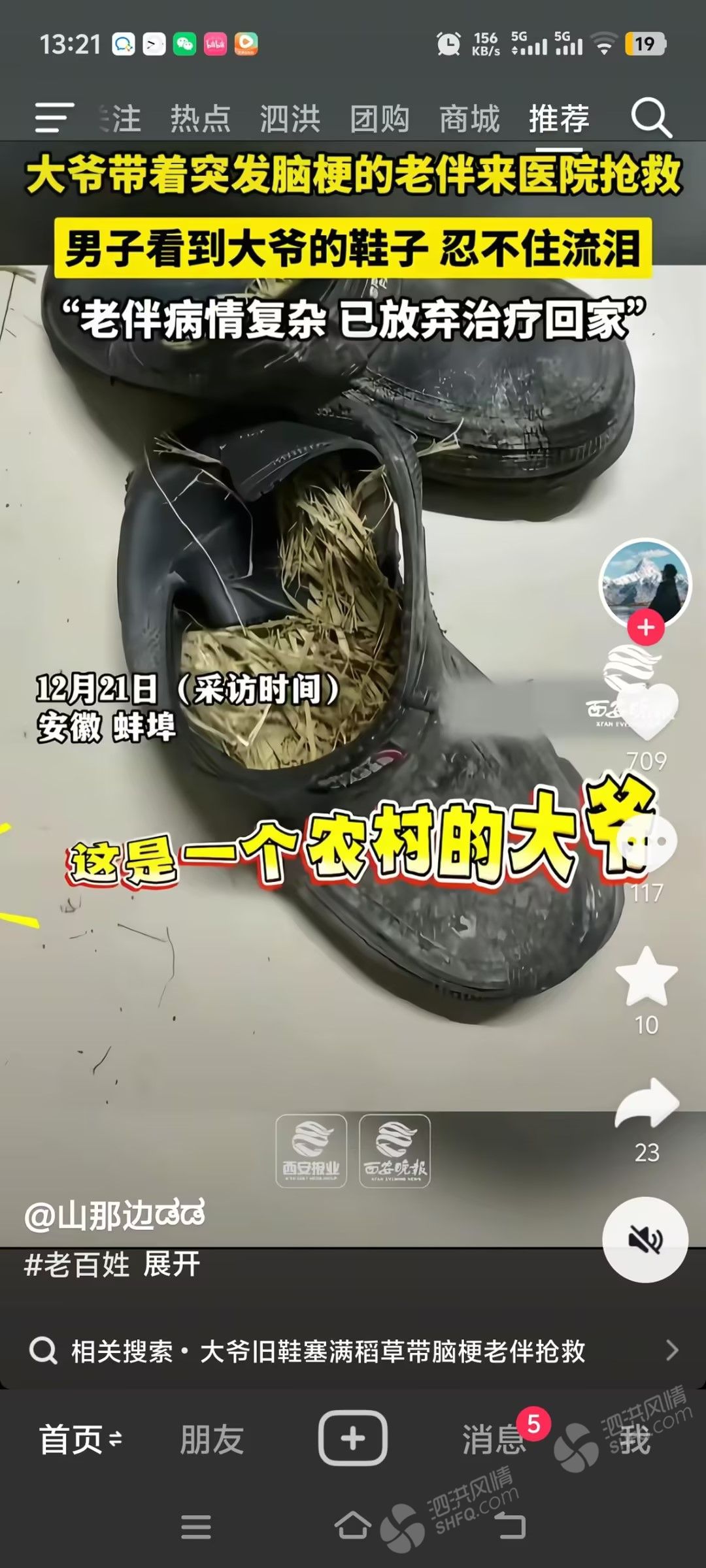The width and height of the screenshot is (706, 1568).
Task: Switch to the 团购 tab
Action: pos(379,120)
